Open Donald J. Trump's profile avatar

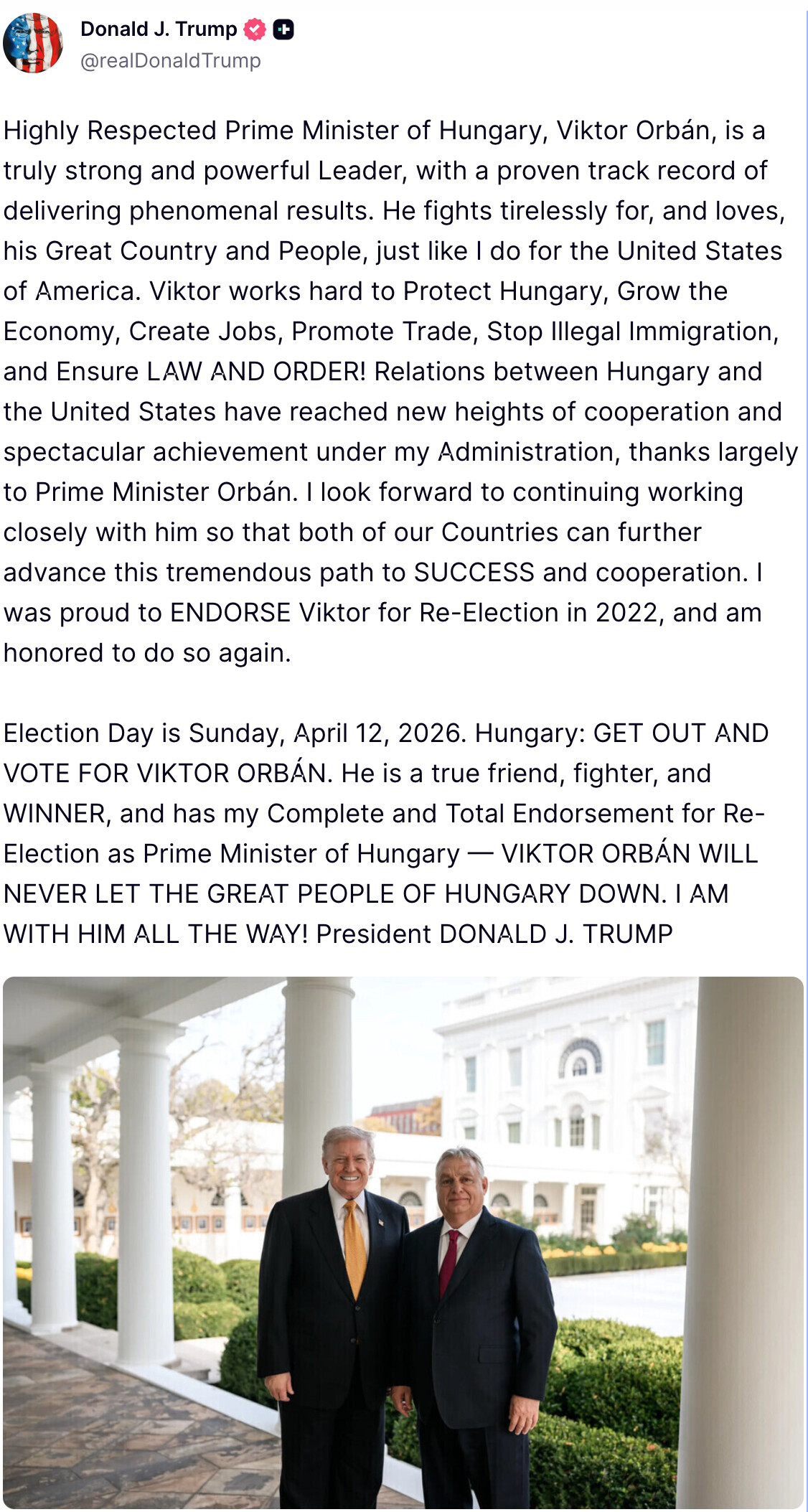click(x=33, y=43)
